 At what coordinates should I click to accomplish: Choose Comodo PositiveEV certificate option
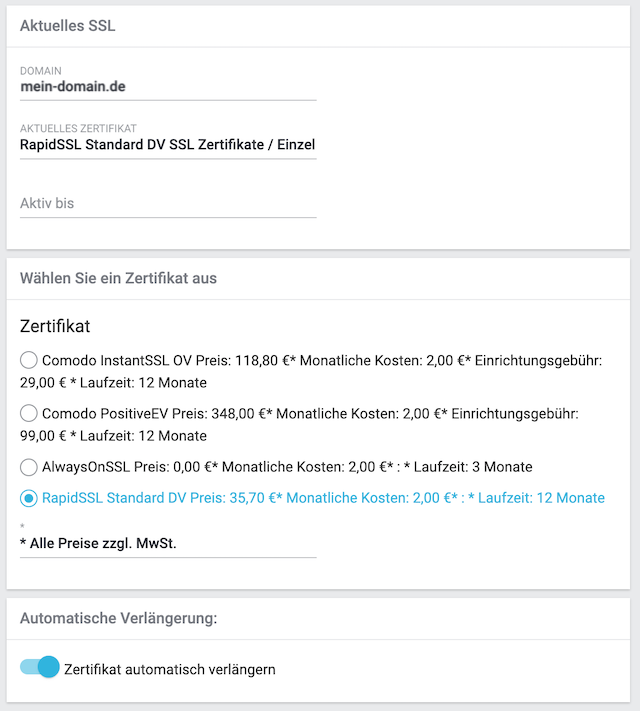pos(29,413)
